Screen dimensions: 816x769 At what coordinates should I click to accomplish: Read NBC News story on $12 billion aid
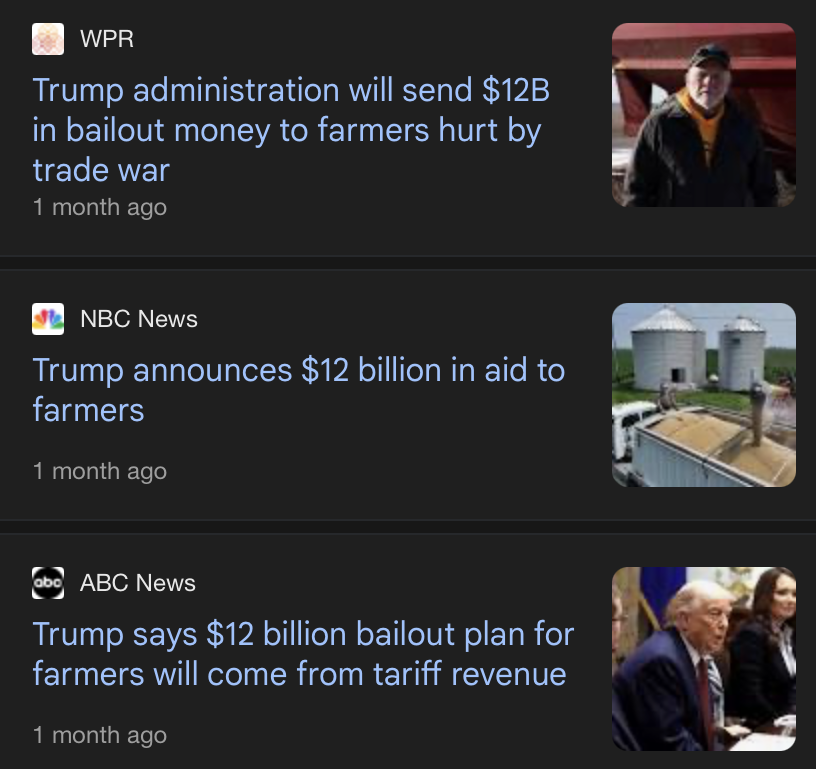(x=298, y=390)
